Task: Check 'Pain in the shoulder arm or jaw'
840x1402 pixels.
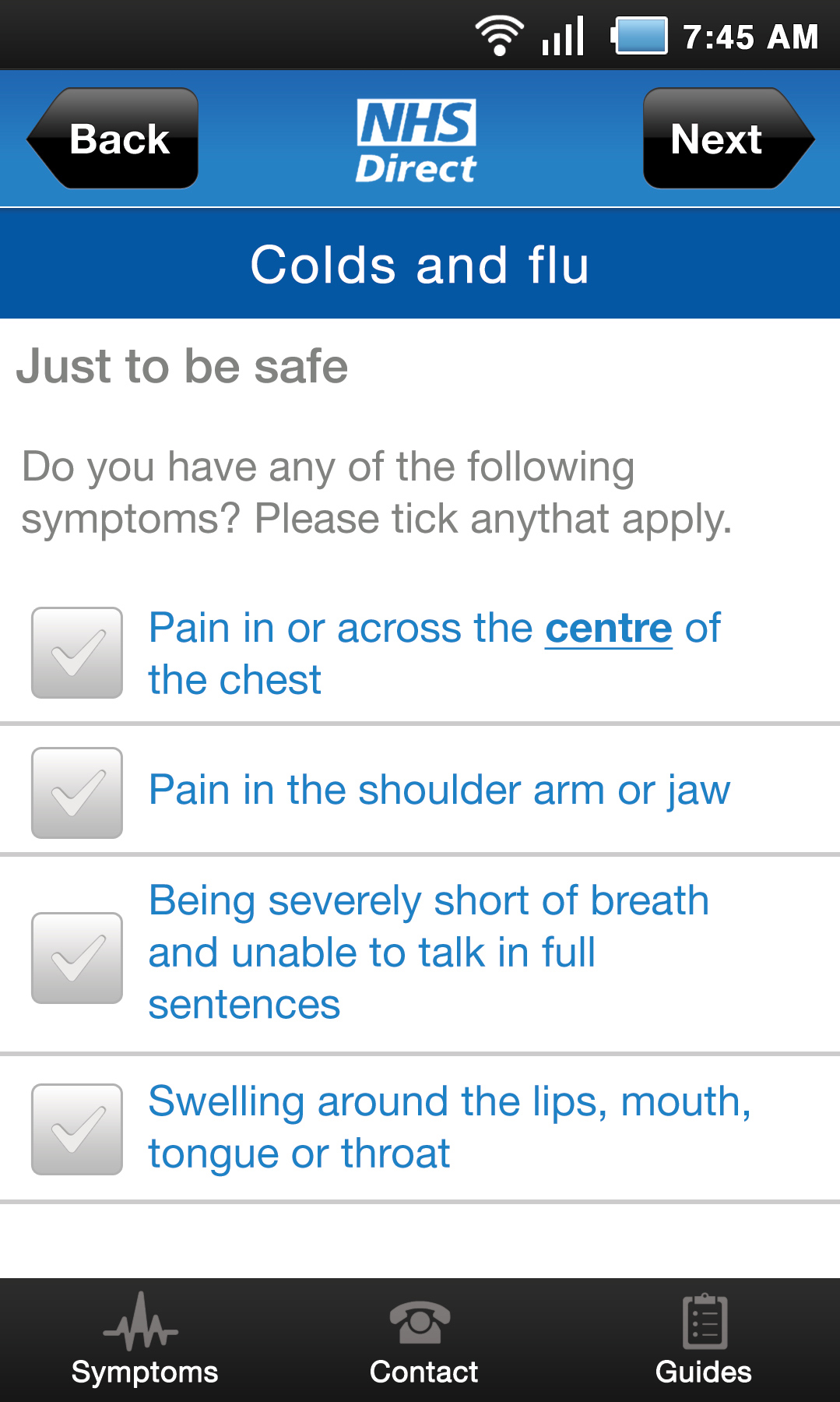Action: [x=77, y=793]
